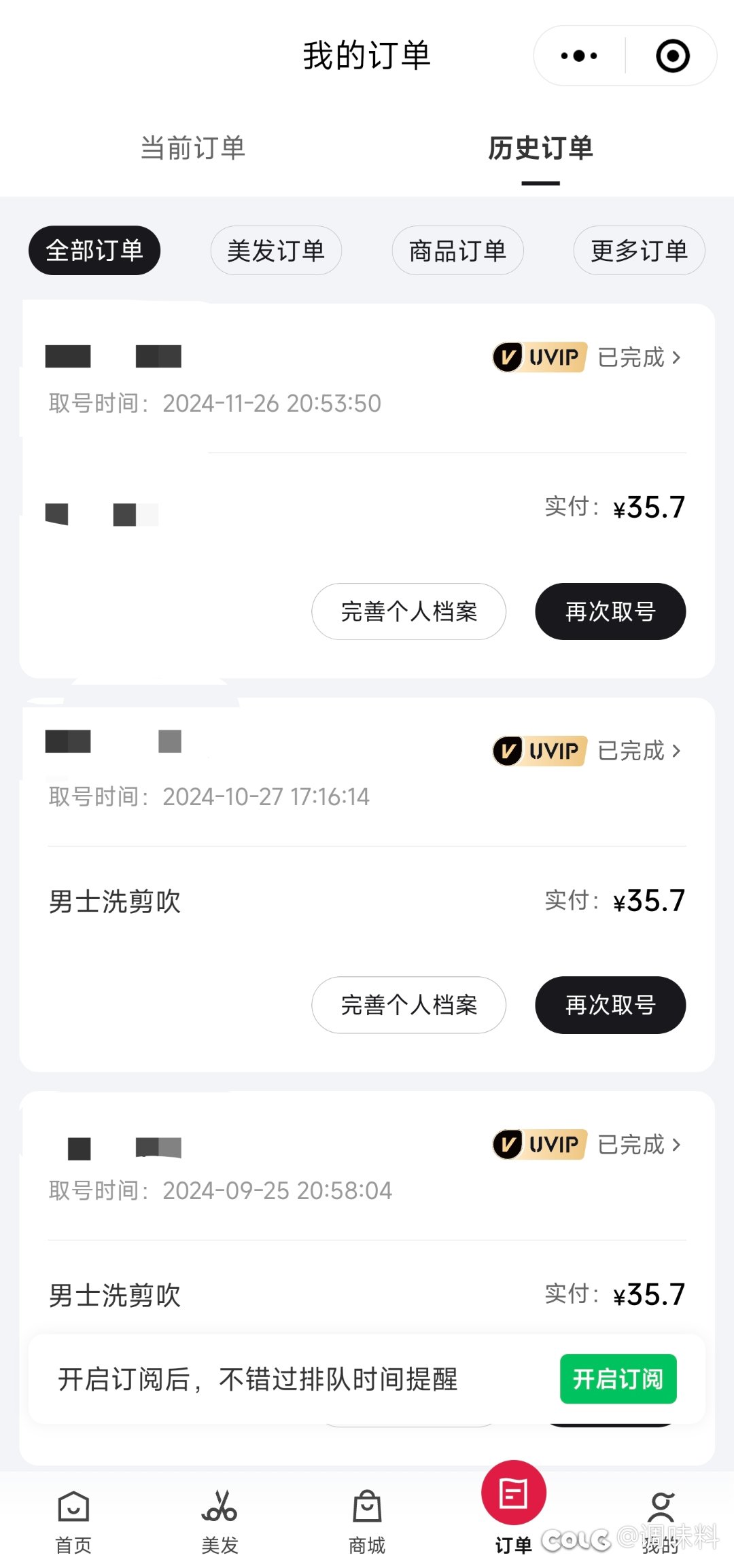Image resolution: width=734 pixels, height=1568 pixels.
Task: Open the completed order from 2024-11-26
Action: click(639, 357)
